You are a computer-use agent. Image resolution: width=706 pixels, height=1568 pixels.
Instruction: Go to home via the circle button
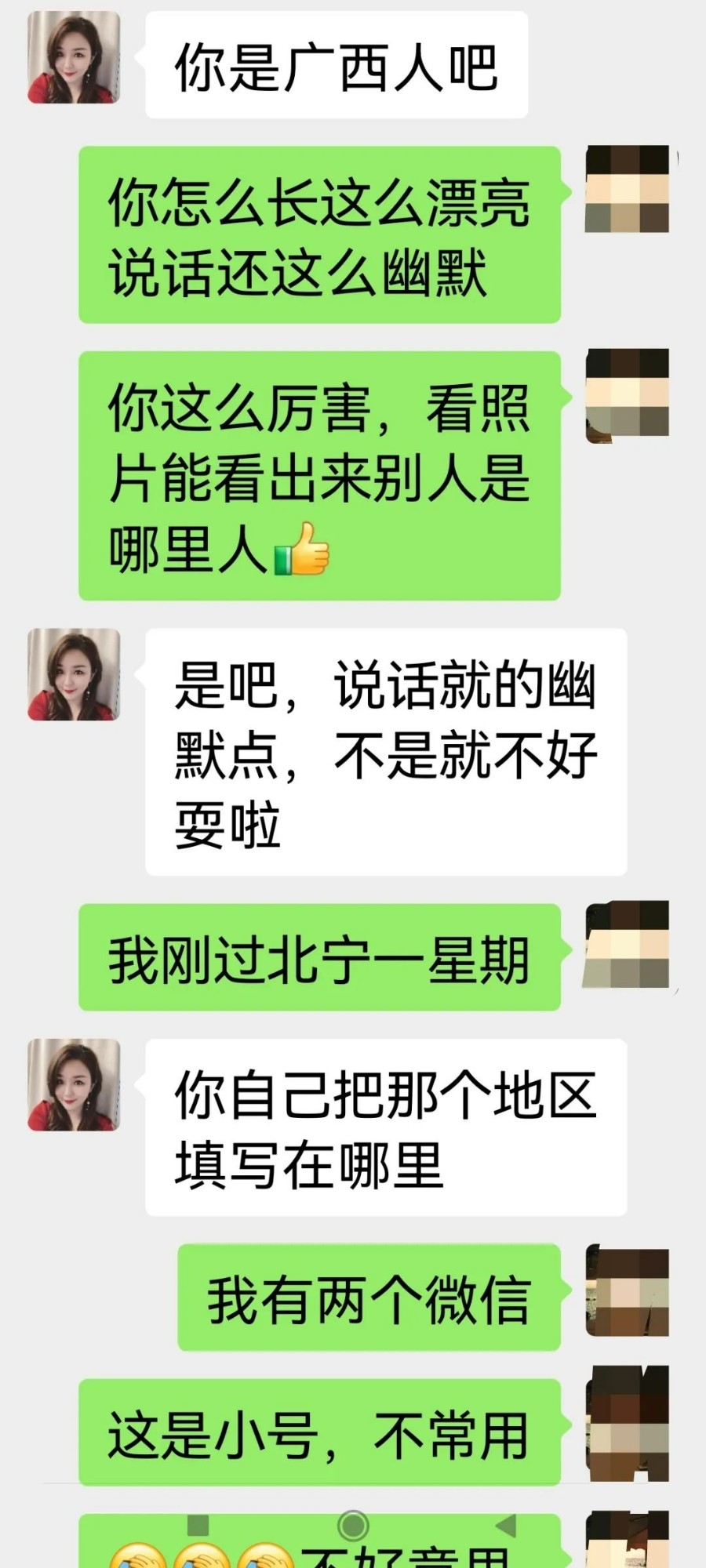point(353,1525)
